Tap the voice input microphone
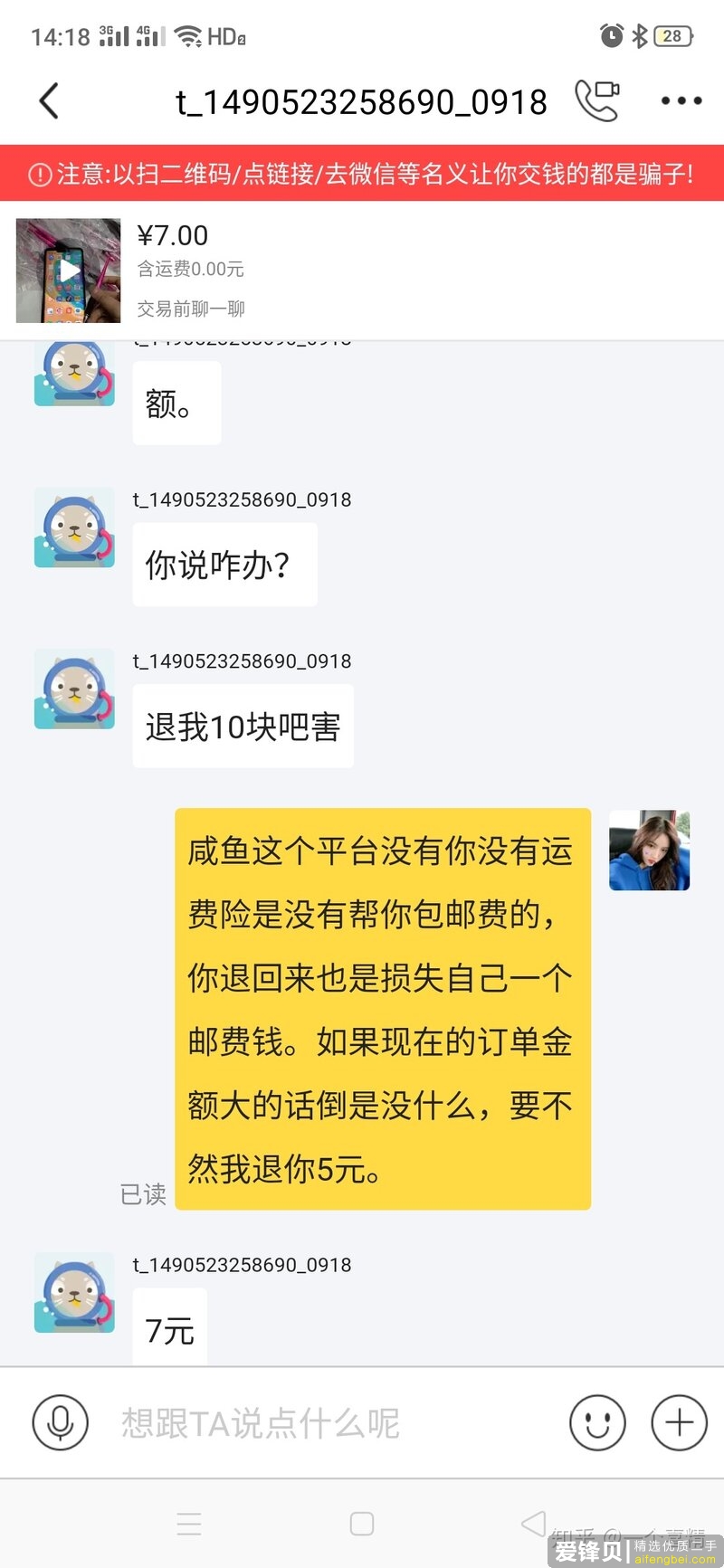Viewport: 724px width, 1568px height. [x=60, y=1422]
